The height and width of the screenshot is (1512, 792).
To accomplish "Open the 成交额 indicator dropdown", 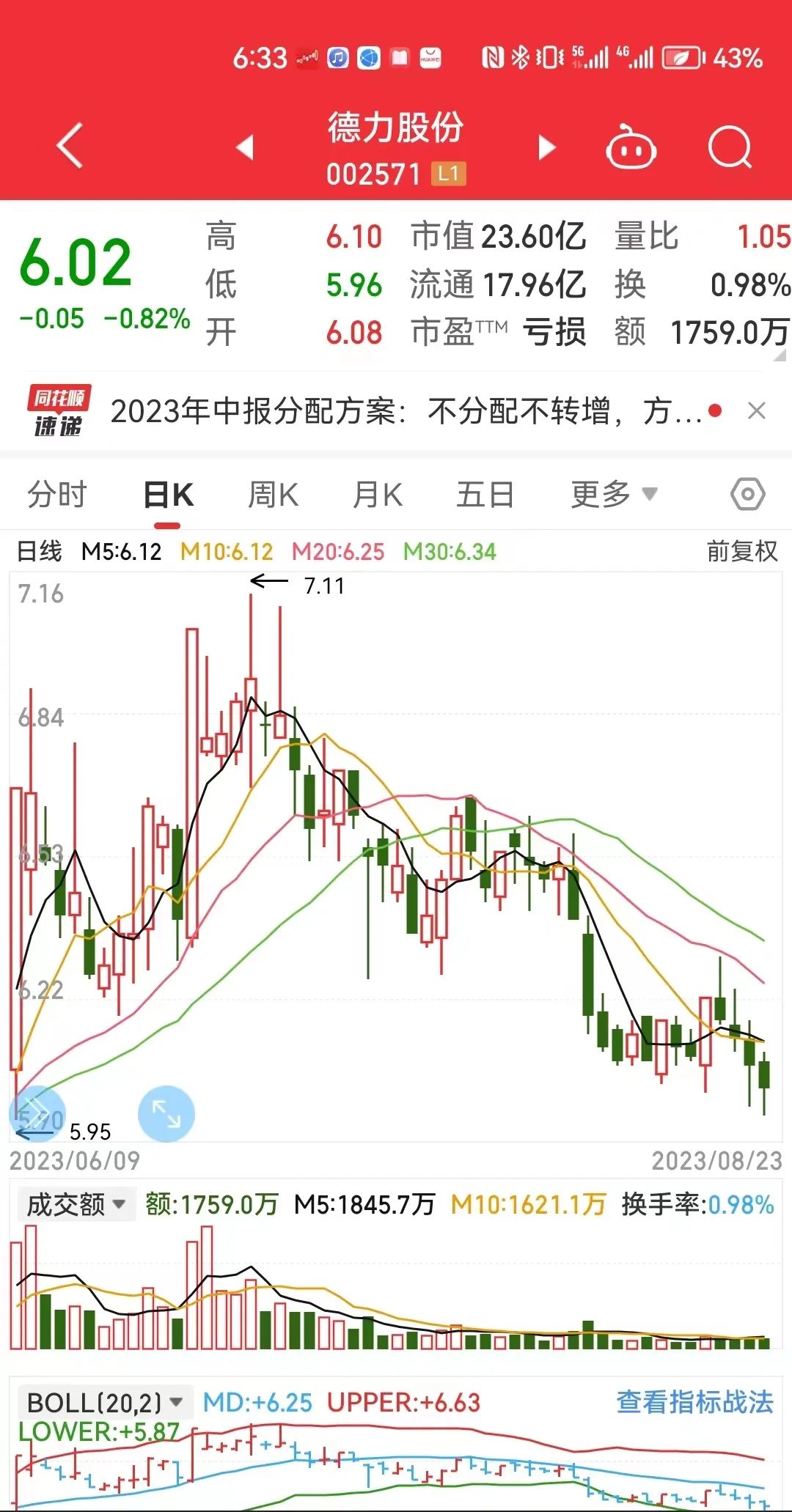I will coord(75,1204).
